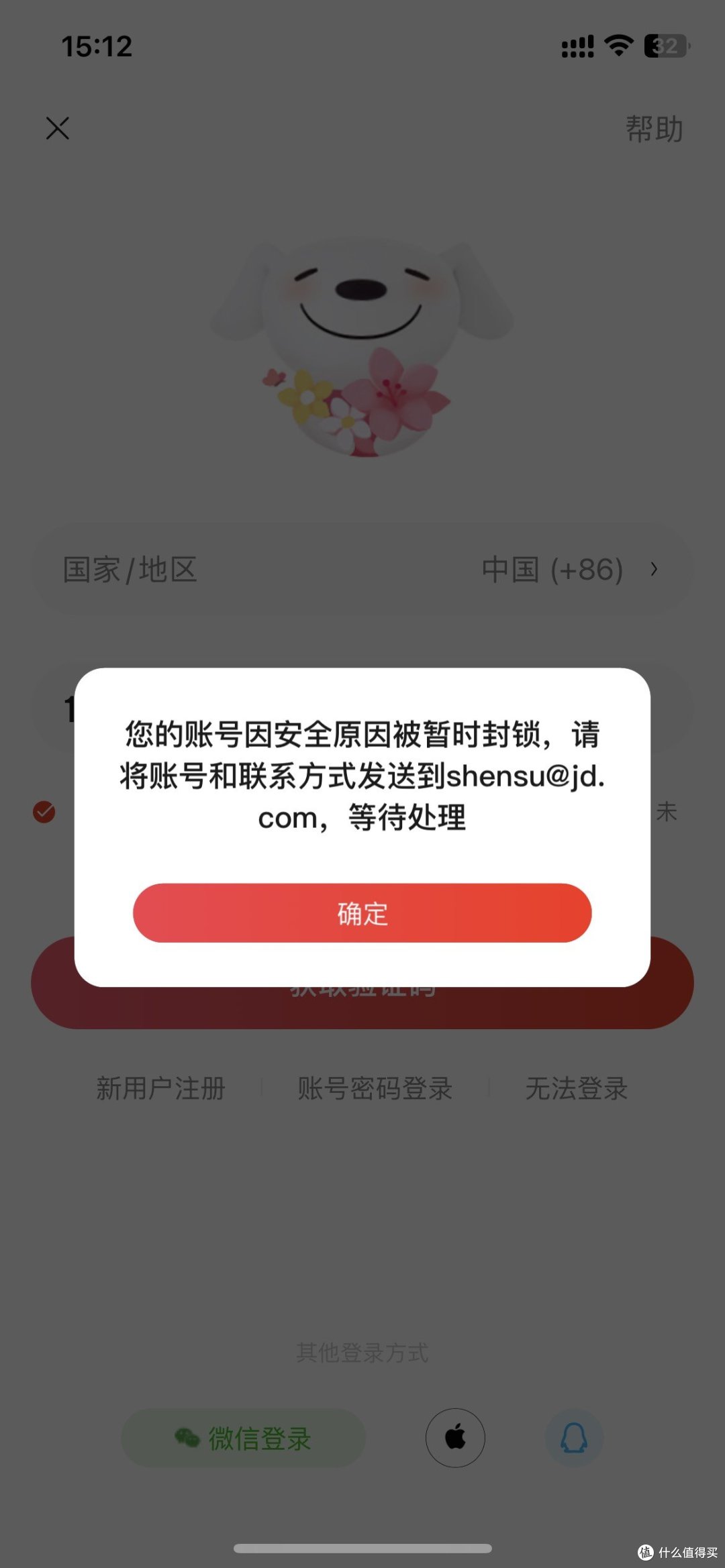This screenshot has height=1568, width=725.
Task: Switch to 账号密码登录
Action: 375,1088
